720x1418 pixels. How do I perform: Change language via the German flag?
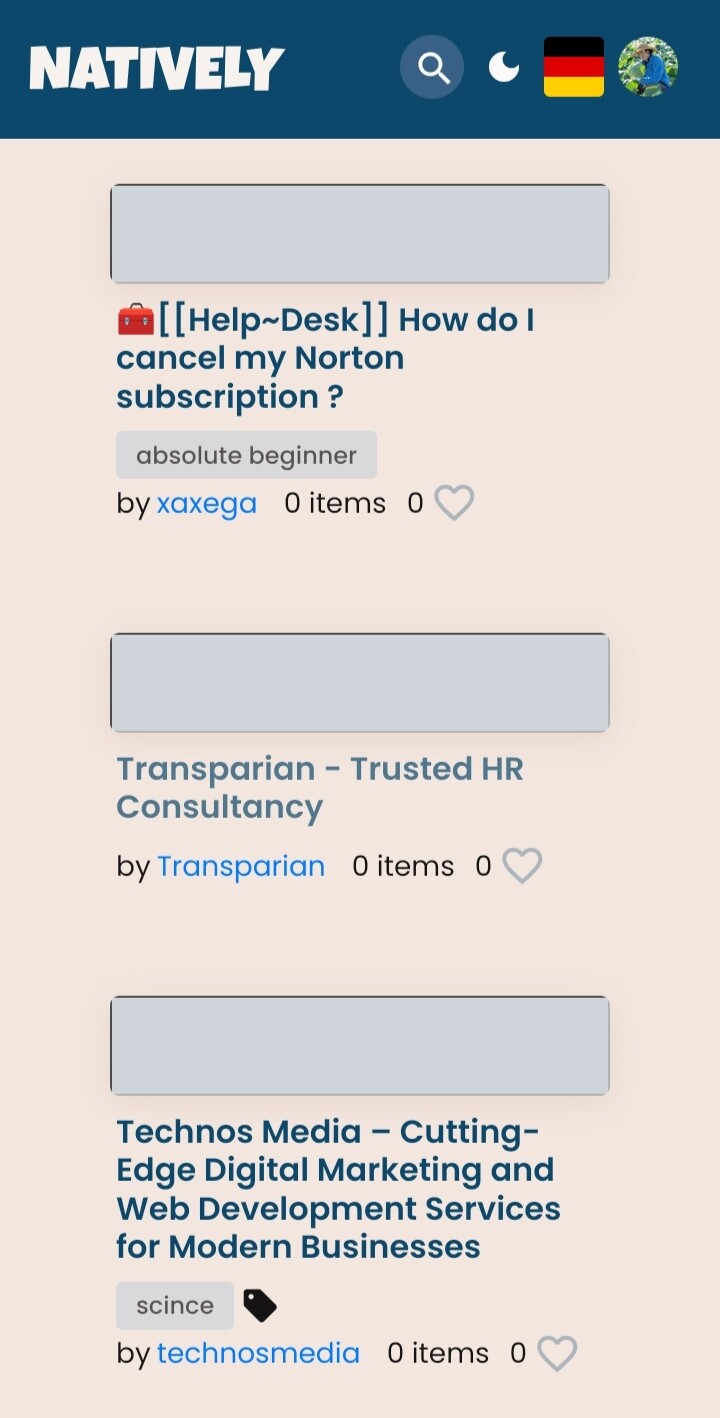coord(574,67)
